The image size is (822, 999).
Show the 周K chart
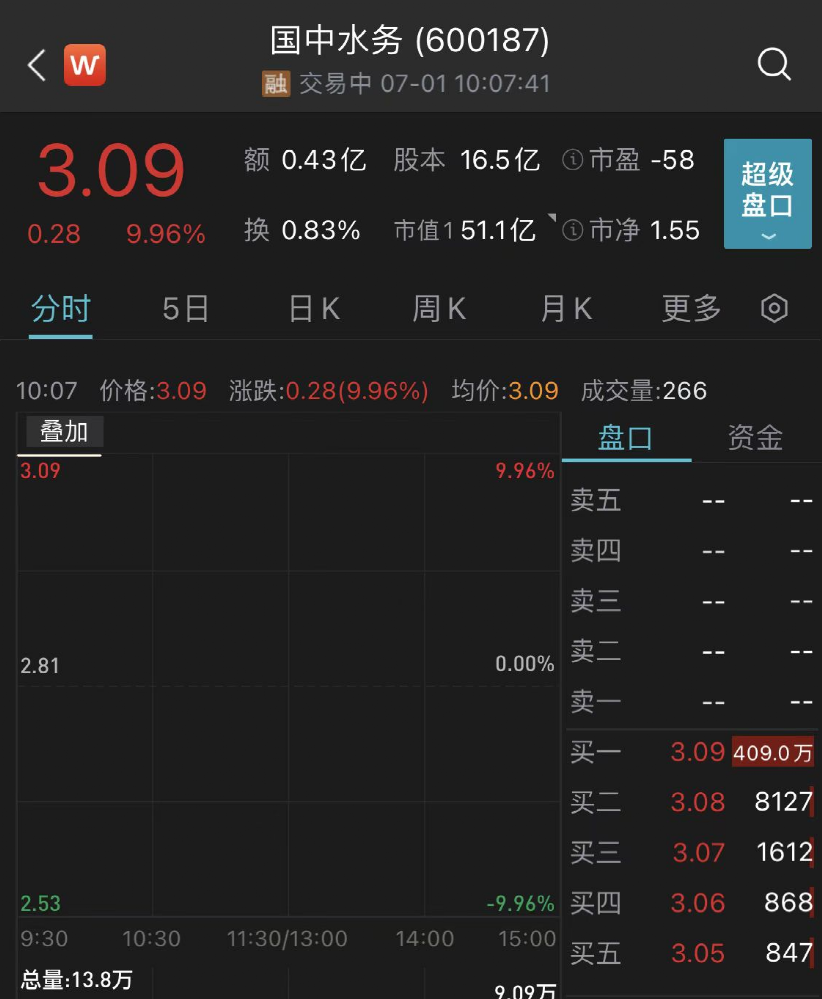click(x=439, y=309)
